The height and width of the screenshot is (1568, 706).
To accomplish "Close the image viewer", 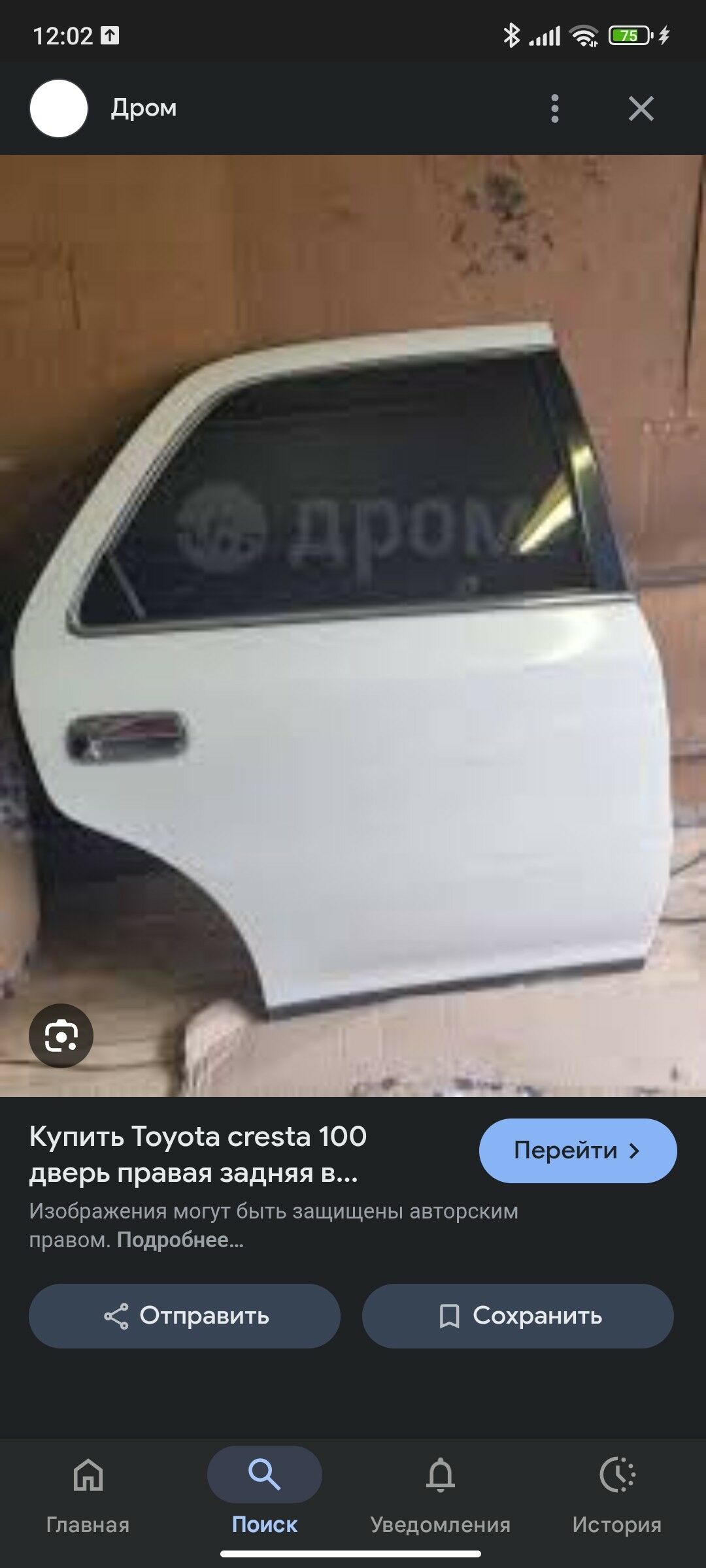I will 641,108.
